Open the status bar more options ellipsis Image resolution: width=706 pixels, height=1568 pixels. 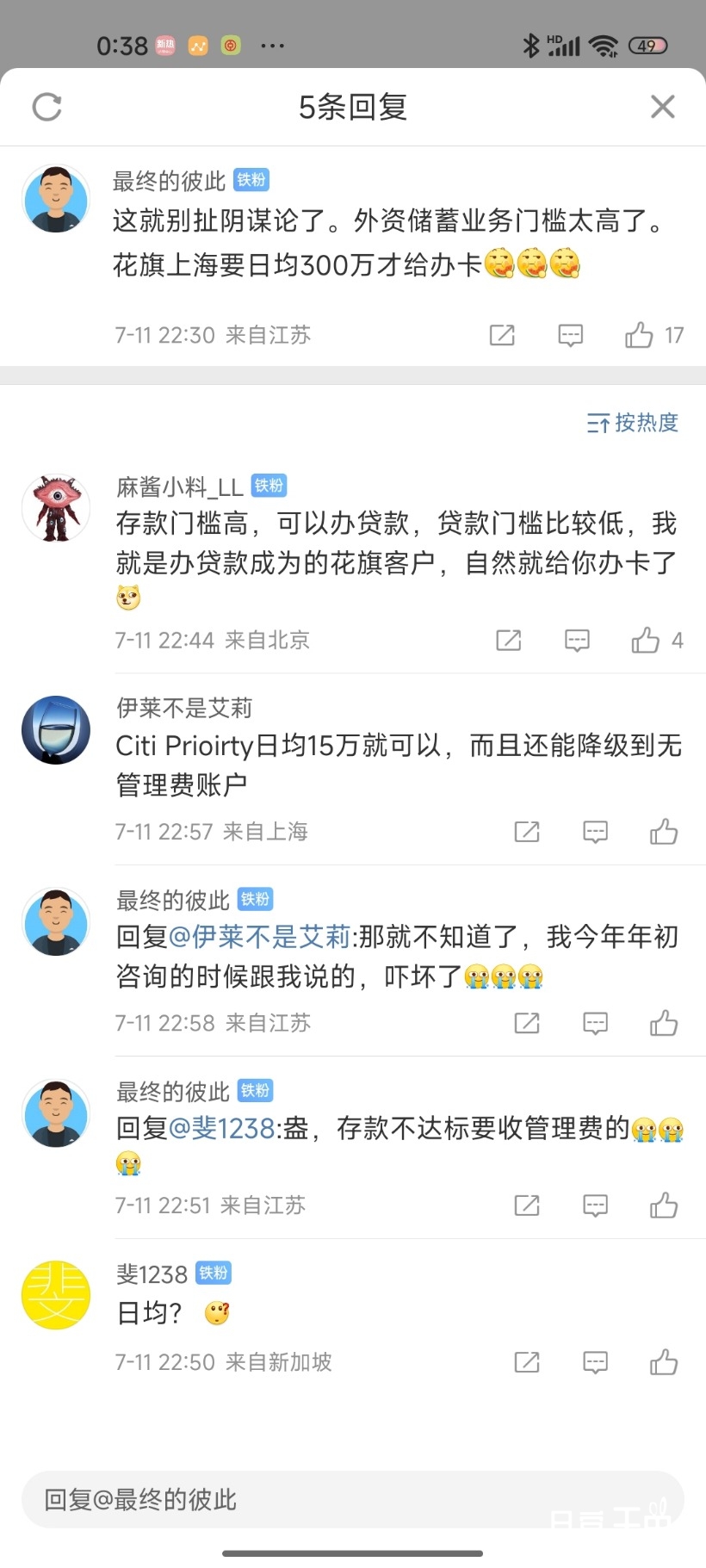[x=273, y=45]
